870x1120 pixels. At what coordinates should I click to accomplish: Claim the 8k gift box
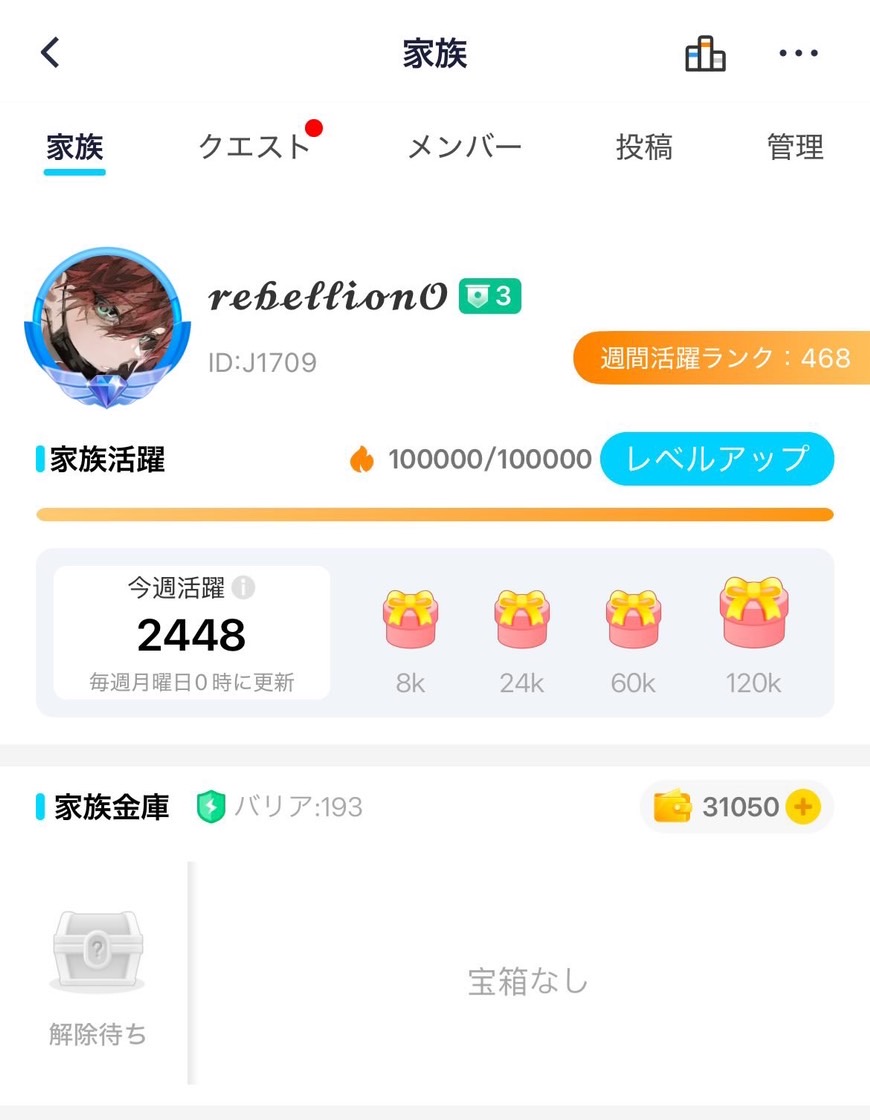pos(411,618)
